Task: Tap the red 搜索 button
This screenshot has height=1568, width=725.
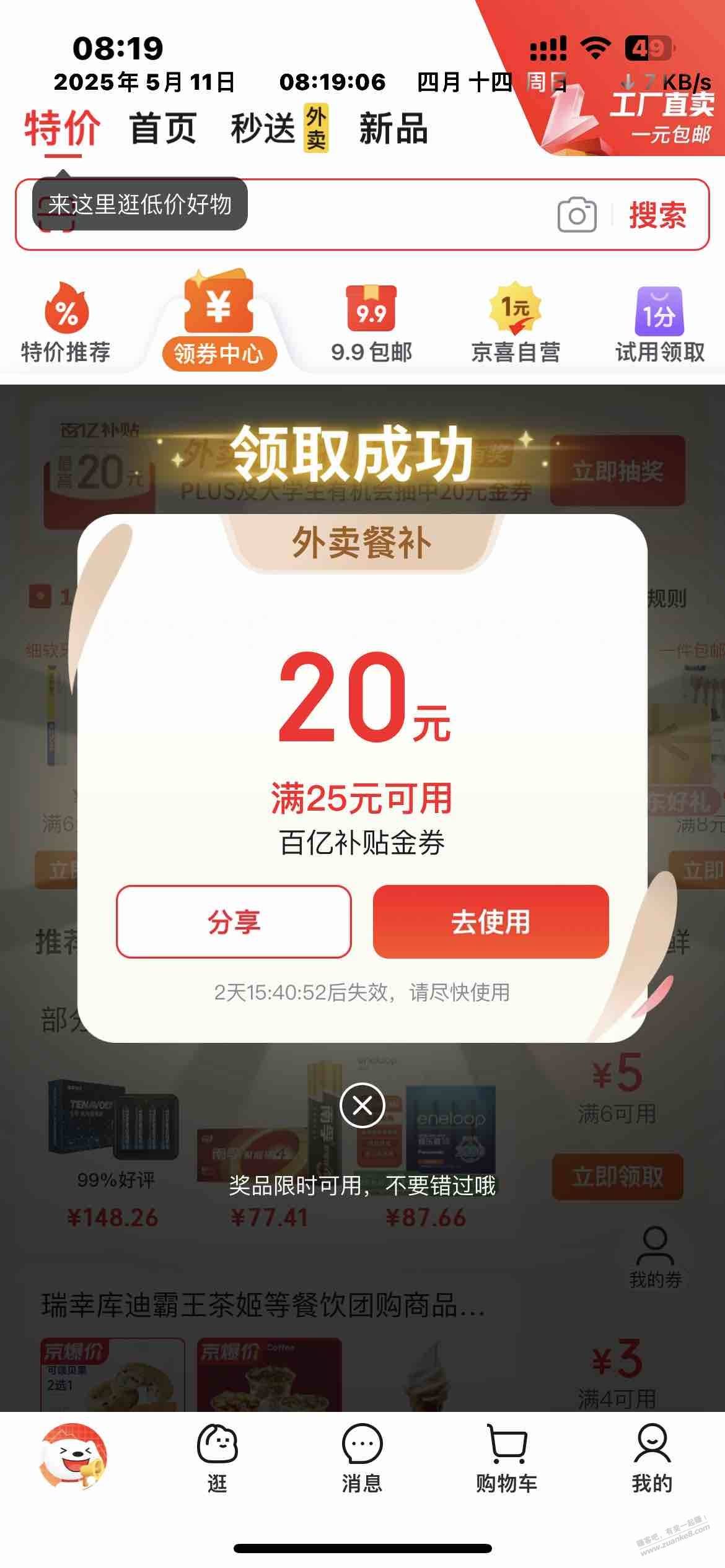Action: (x=657, y=215)
